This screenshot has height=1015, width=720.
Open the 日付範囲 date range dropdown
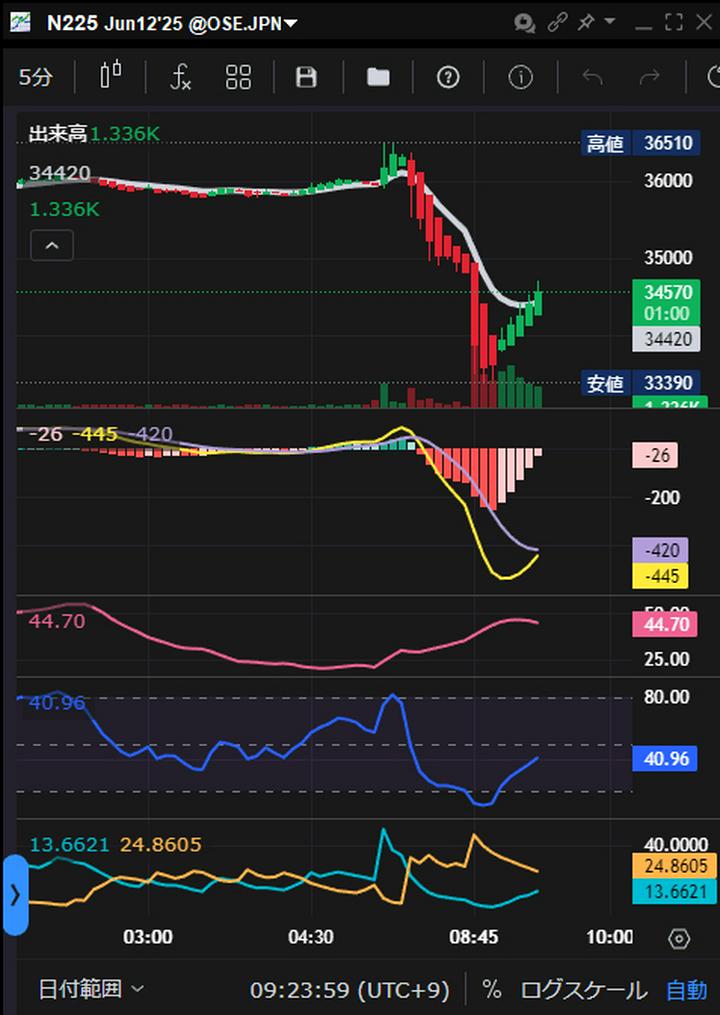click(x=91, y=990)
